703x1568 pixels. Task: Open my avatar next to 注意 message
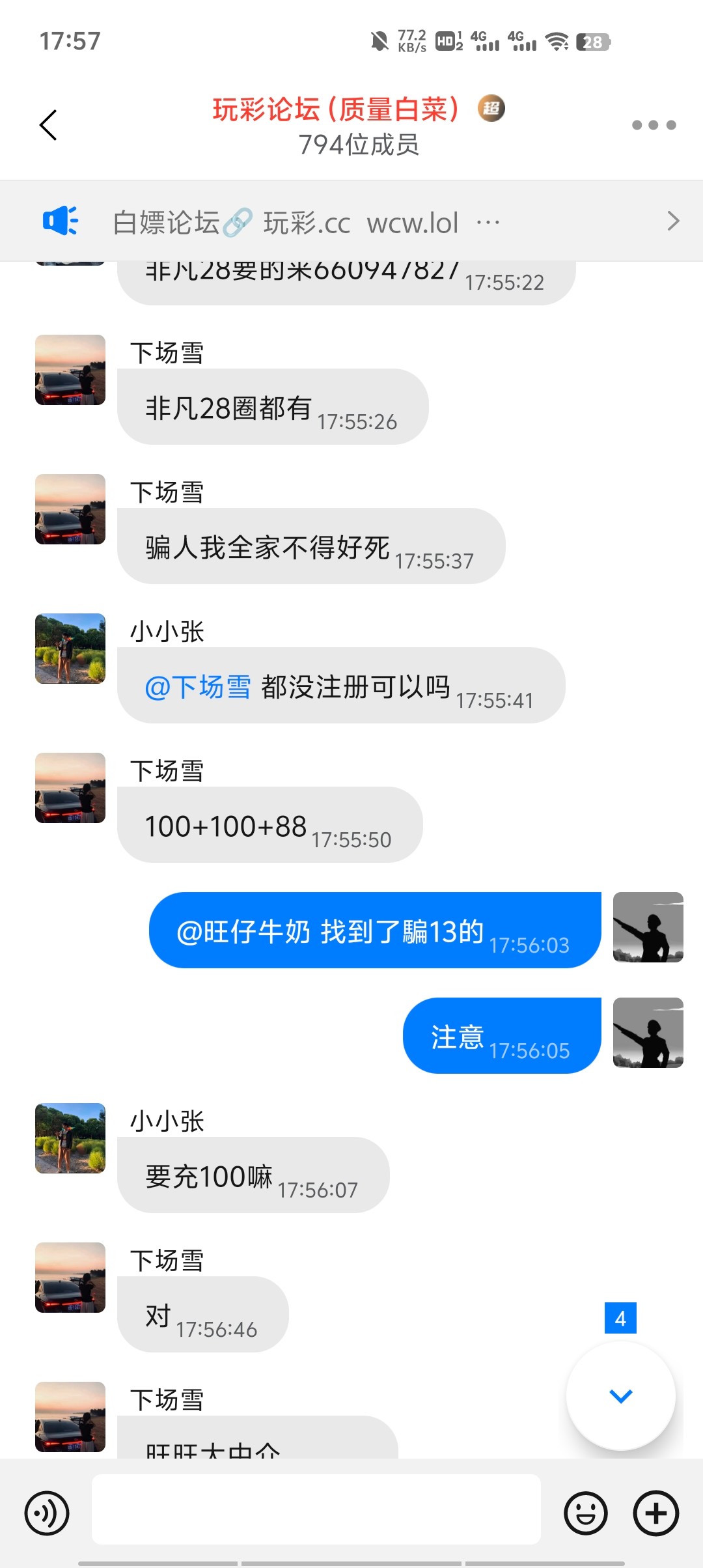(x=648, y=1033)
